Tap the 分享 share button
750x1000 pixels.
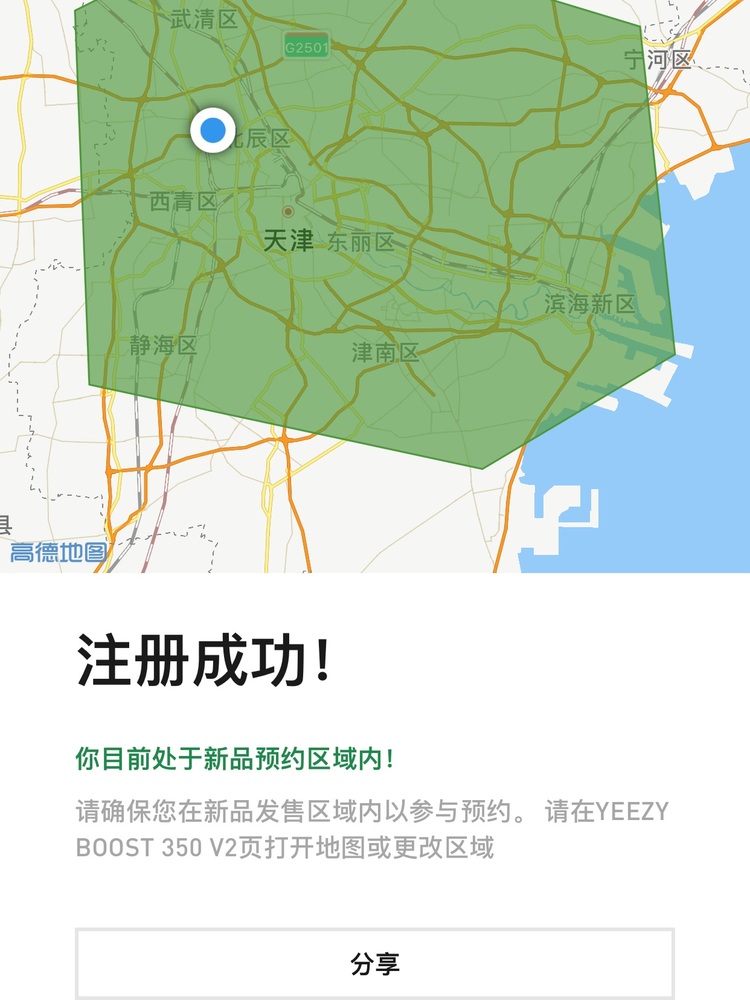pos(375,964)
